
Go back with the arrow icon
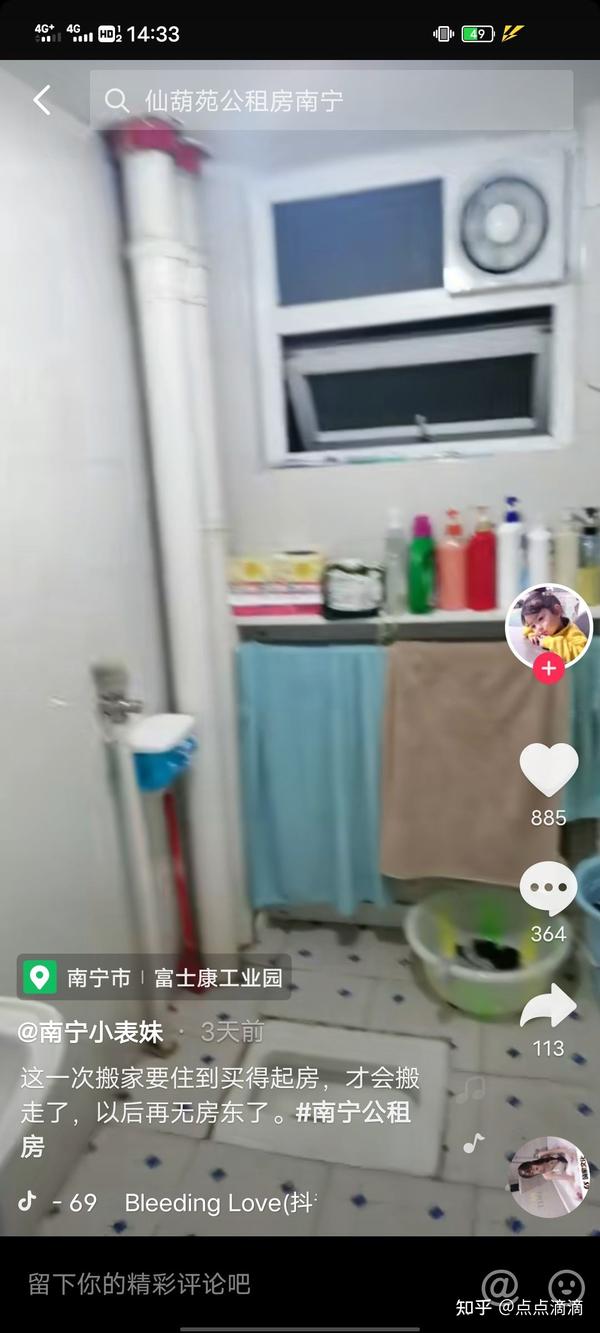click(41, 100)
